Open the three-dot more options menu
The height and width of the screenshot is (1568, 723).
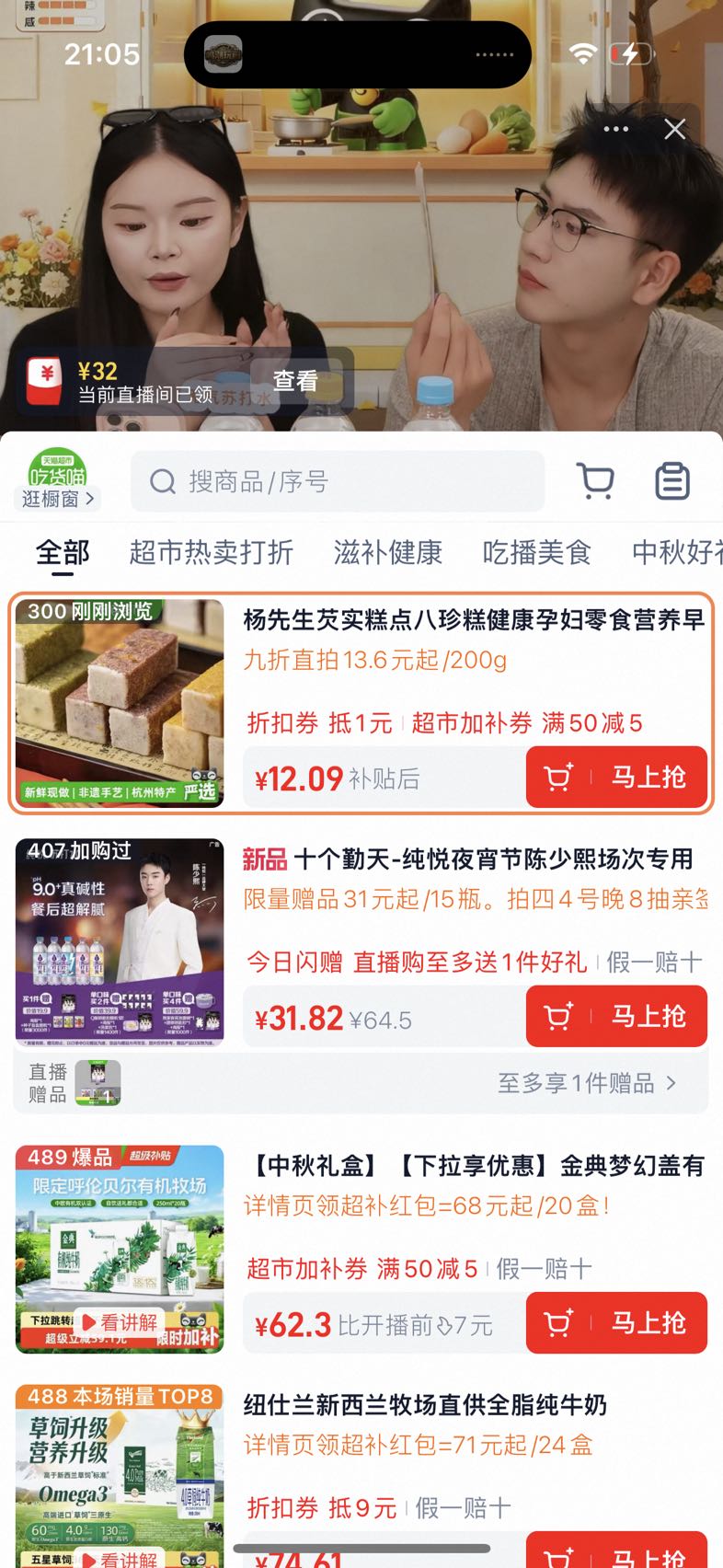(x=615, y=129)
